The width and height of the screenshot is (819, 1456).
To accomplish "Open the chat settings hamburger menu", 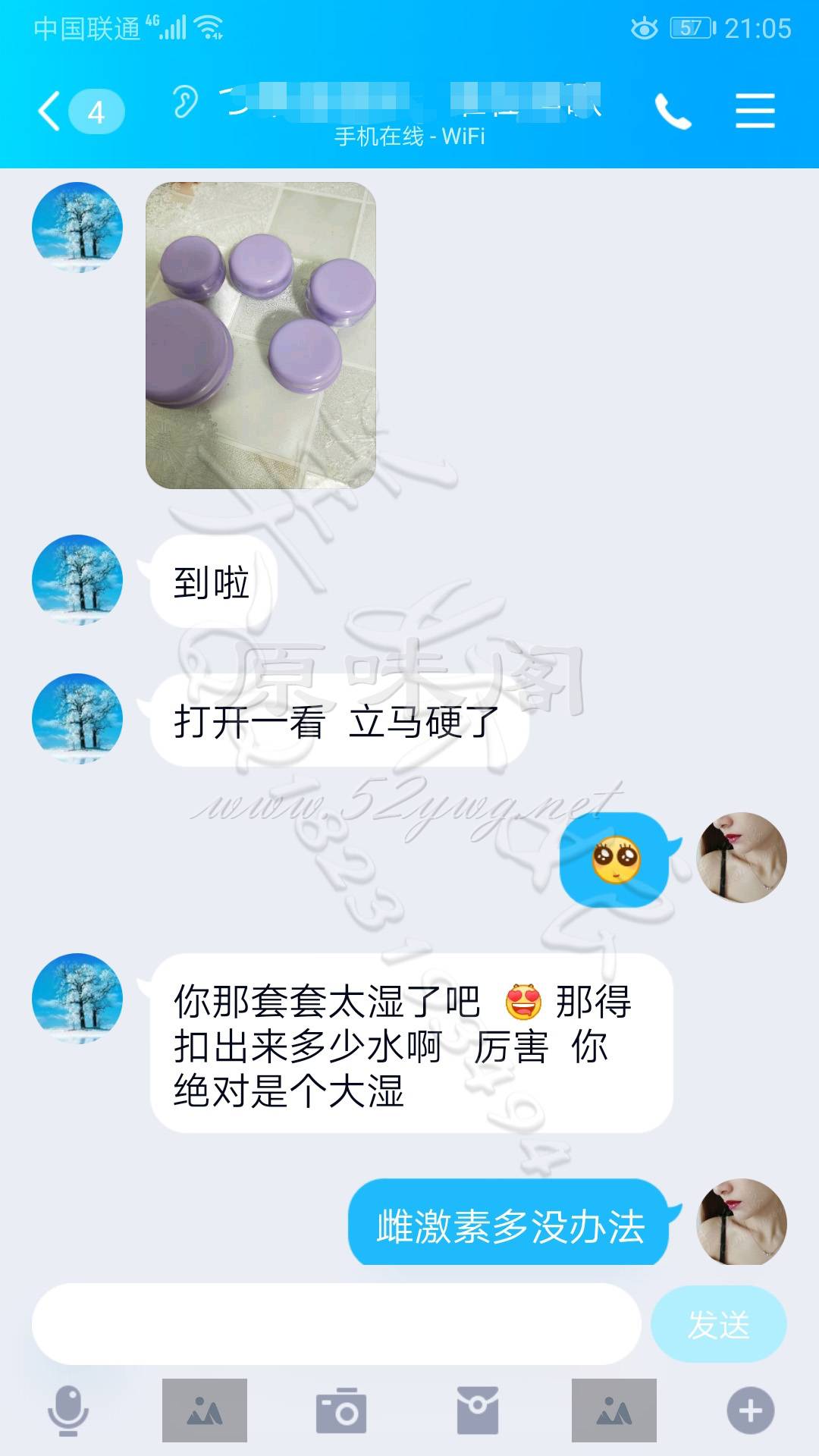I will click(x=755, y=111).
